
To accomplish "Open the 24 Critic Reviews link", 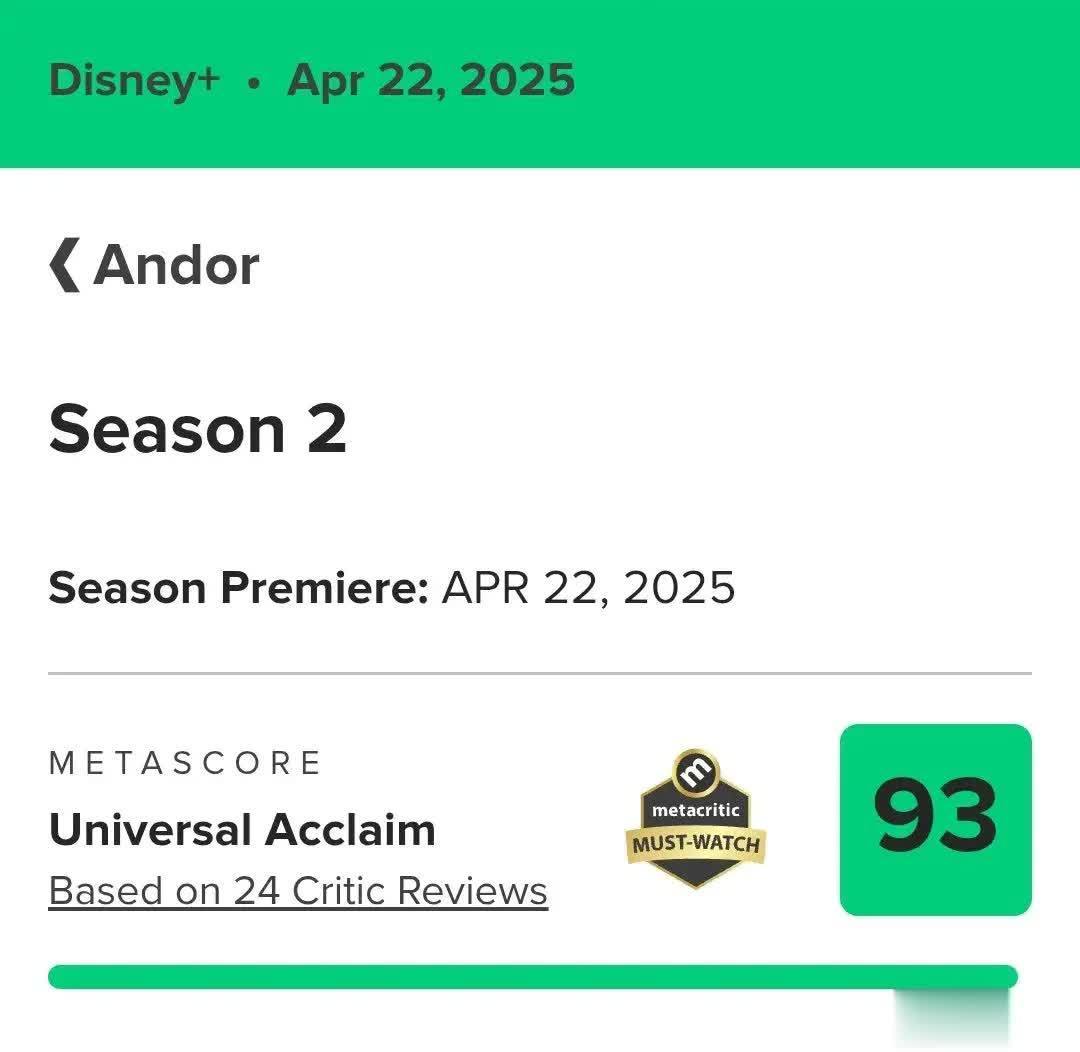I will pyautogui.click(x=298, y=891).
